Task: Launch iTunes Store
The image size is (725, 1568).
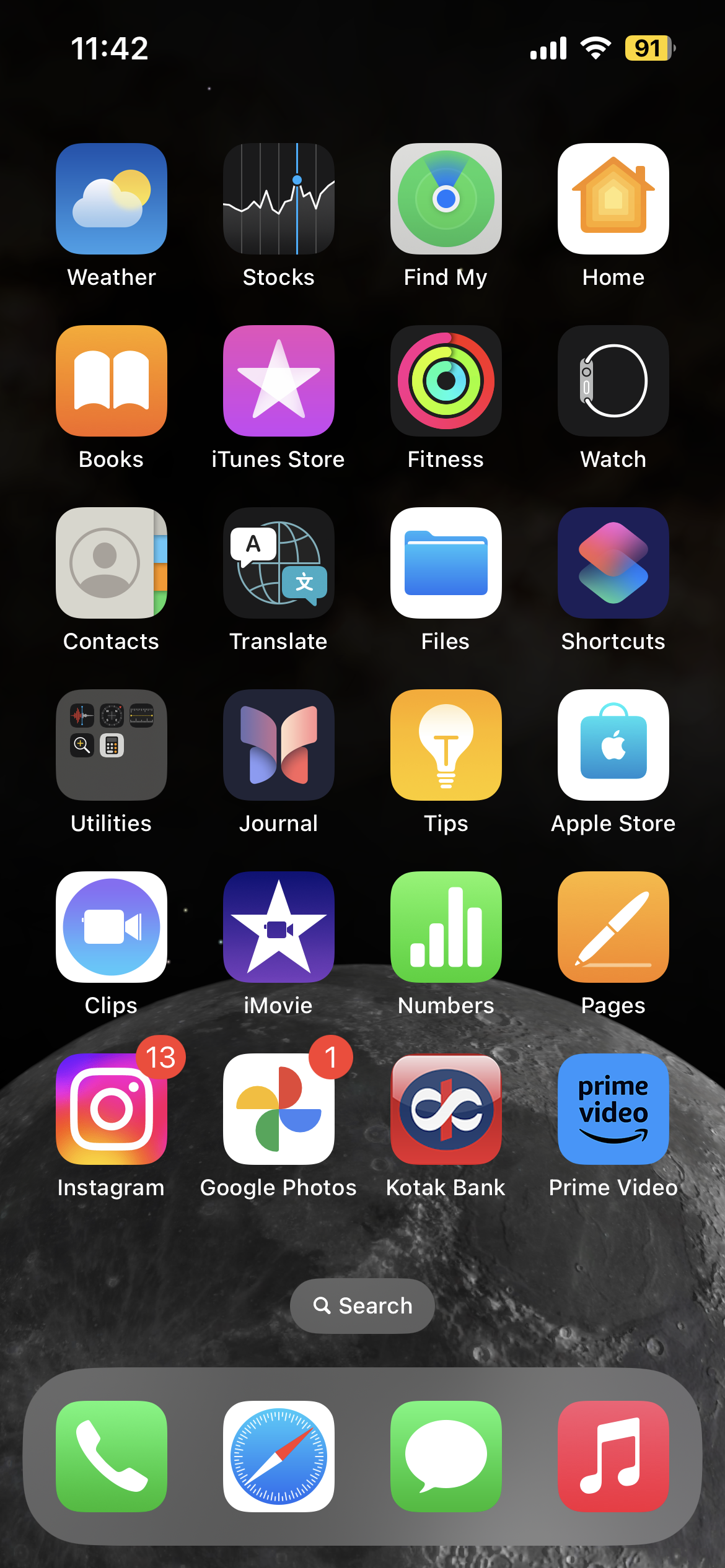Action: pos(279,381)
